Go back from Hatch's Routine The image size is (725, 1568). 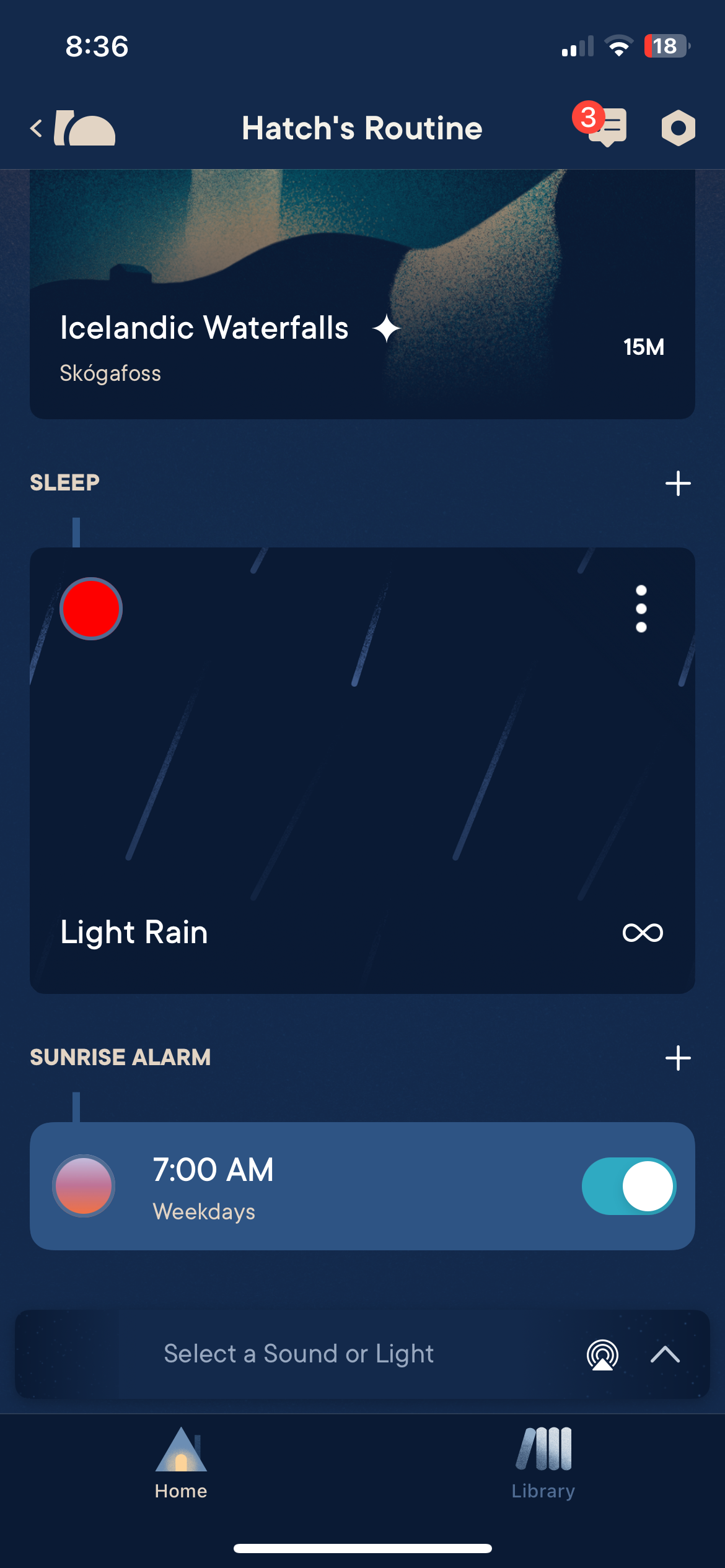coord(37,129)
